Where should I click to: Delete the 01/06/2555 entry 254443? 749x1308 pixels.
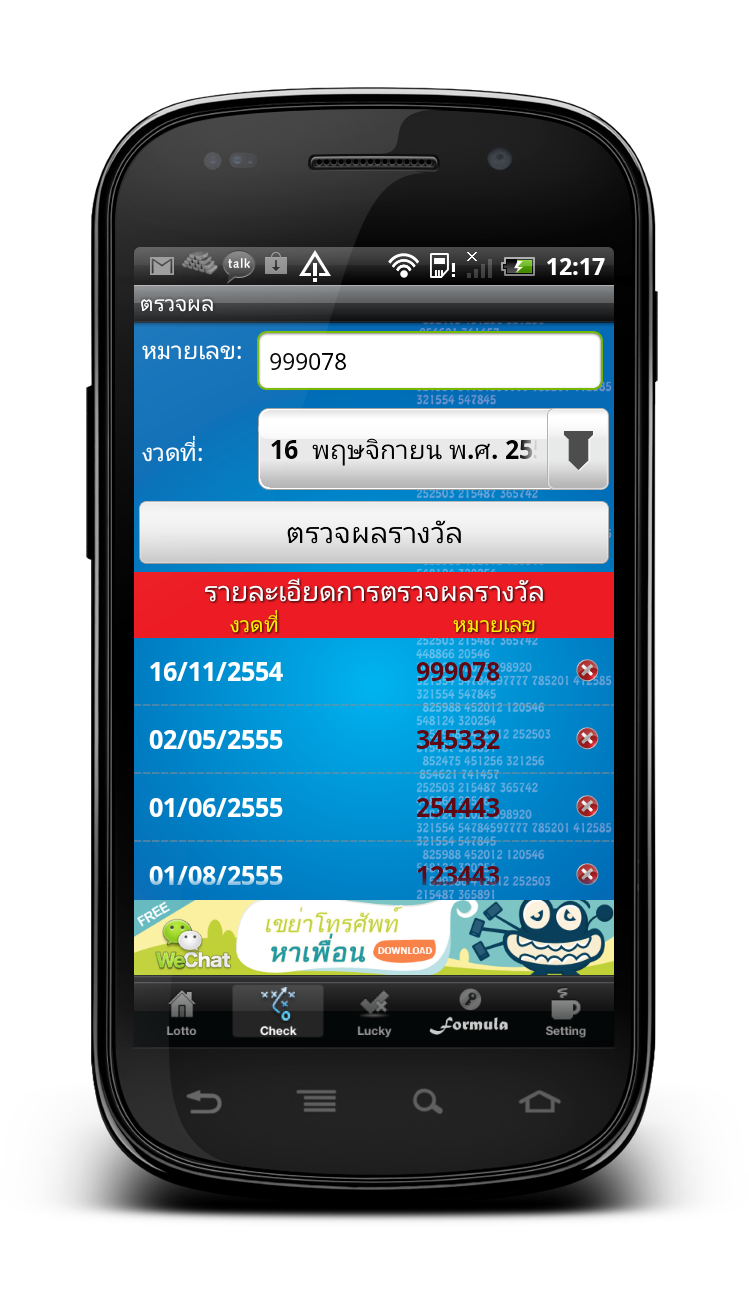pos(588,806)
